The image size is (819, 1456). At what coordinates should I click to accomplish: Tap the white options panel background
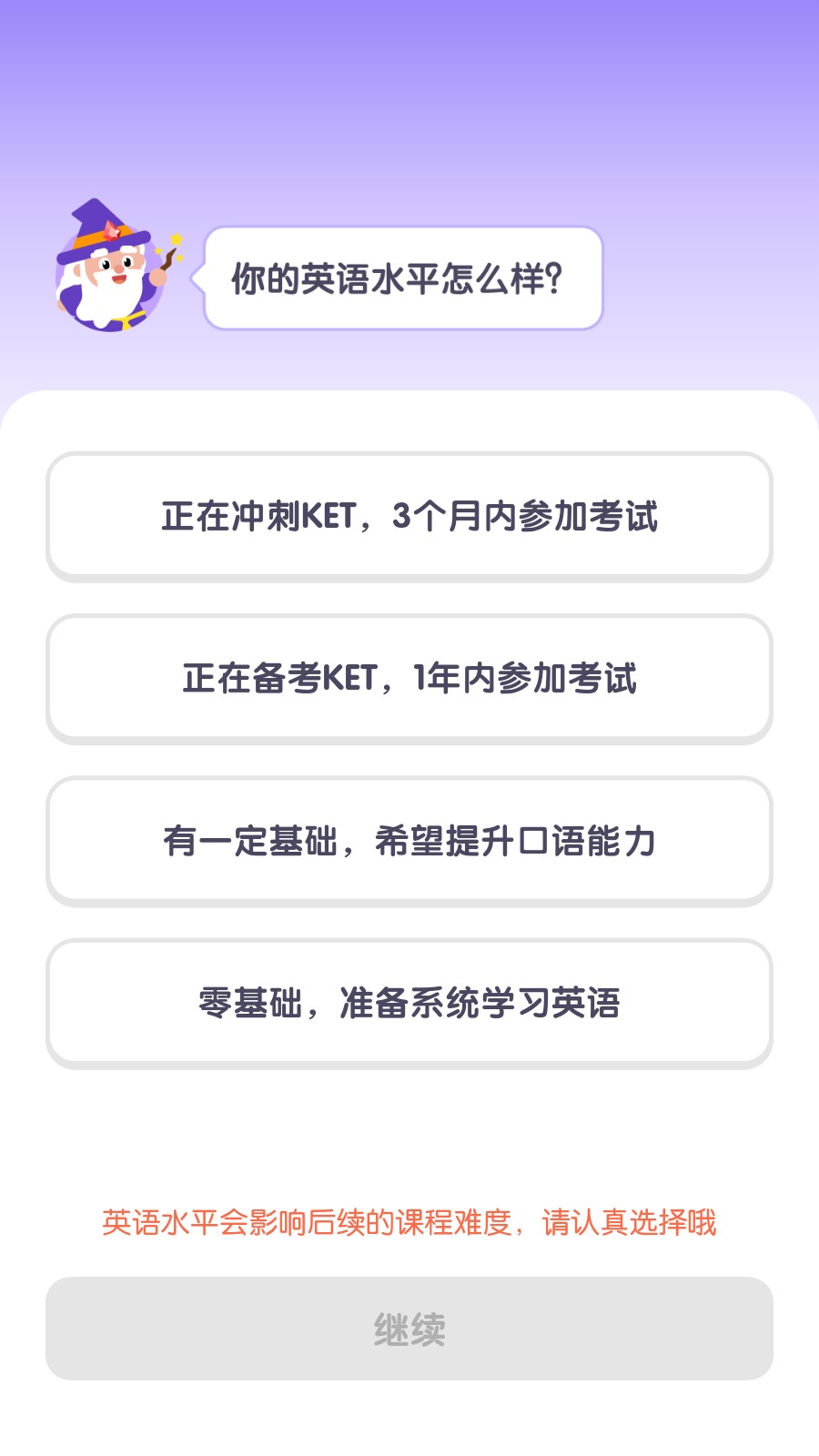tap(409, 1119)
